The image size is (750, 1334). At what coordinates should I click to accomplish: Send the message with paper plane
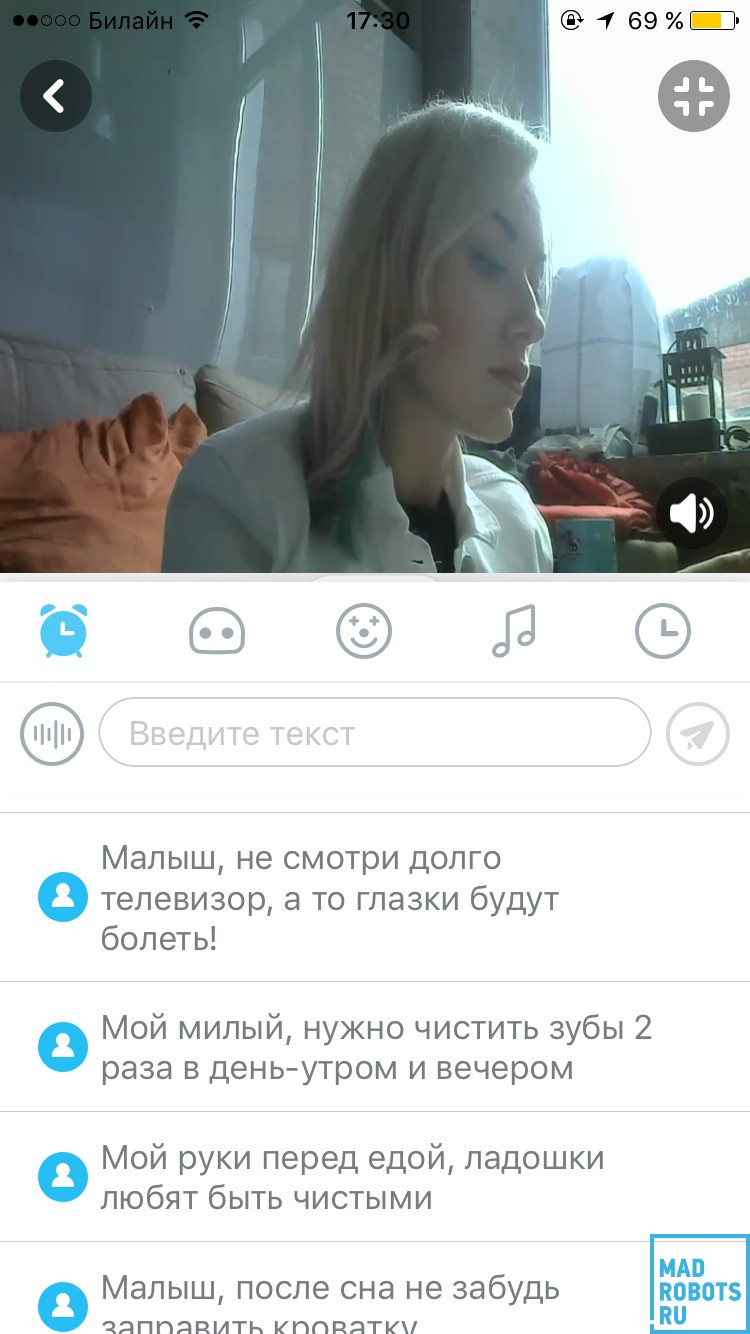697,734
